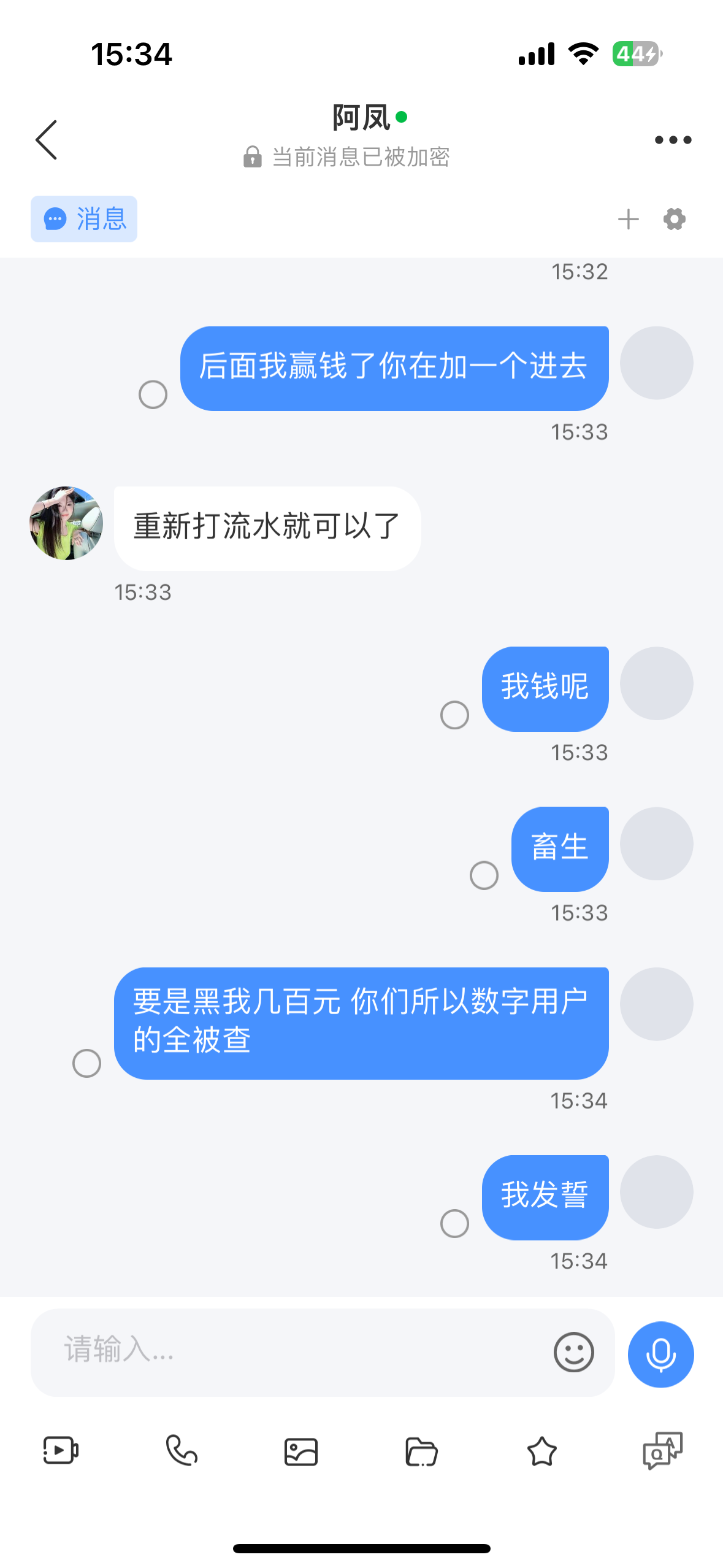Start a video call
723x1568 pixels.
coord(61,1451)
